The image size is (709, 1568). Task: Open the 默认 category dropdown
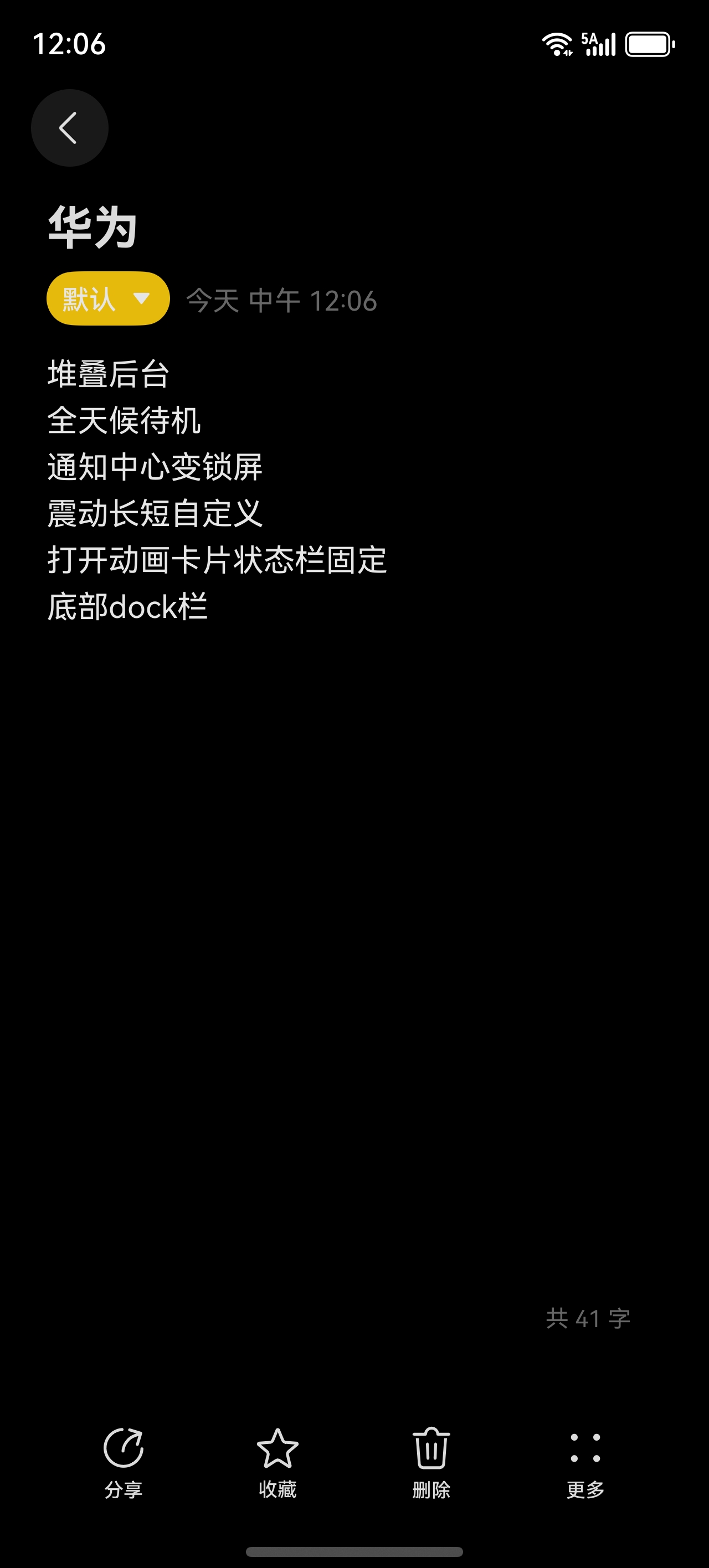[x=108, y=298]
